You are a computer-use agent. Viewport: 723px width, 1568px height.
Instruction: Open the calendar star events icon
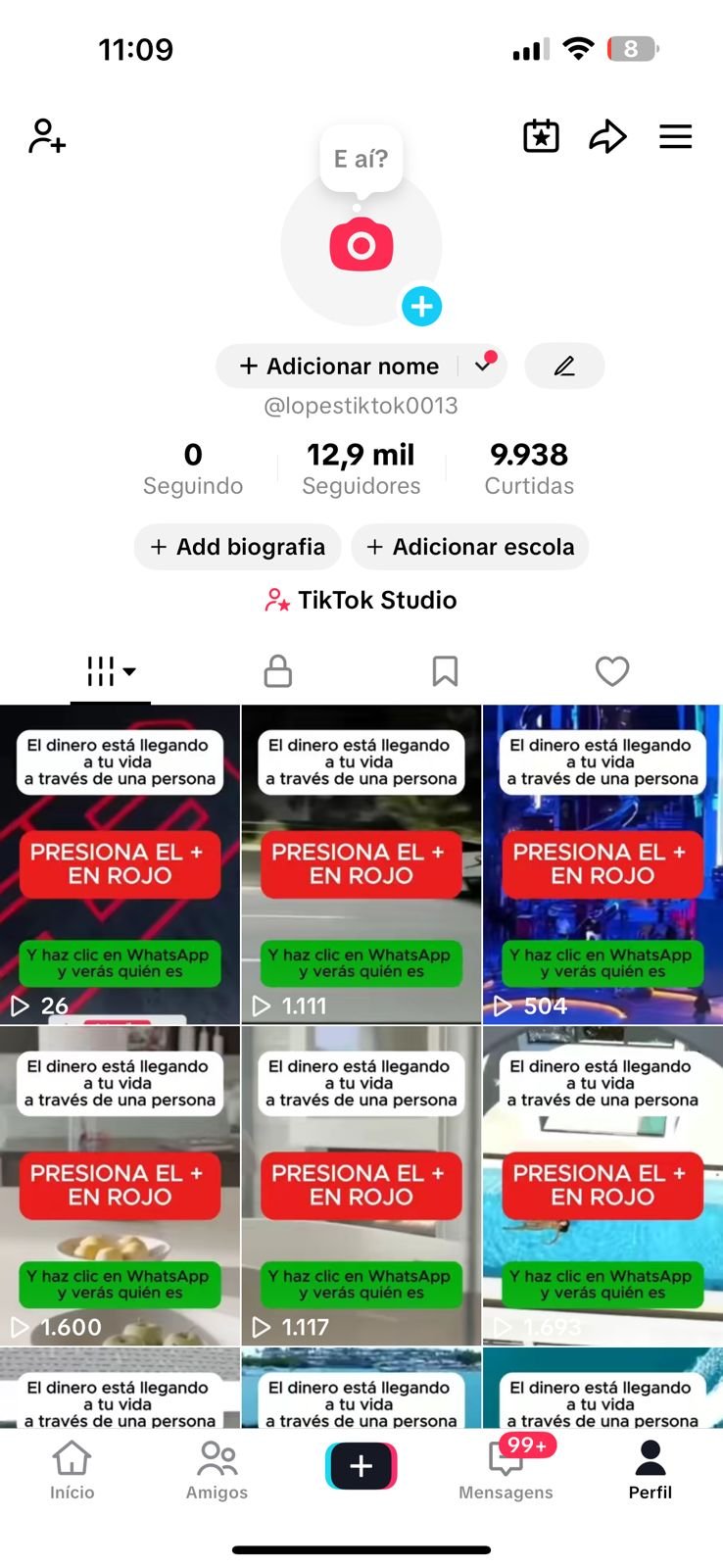point(541,136)
